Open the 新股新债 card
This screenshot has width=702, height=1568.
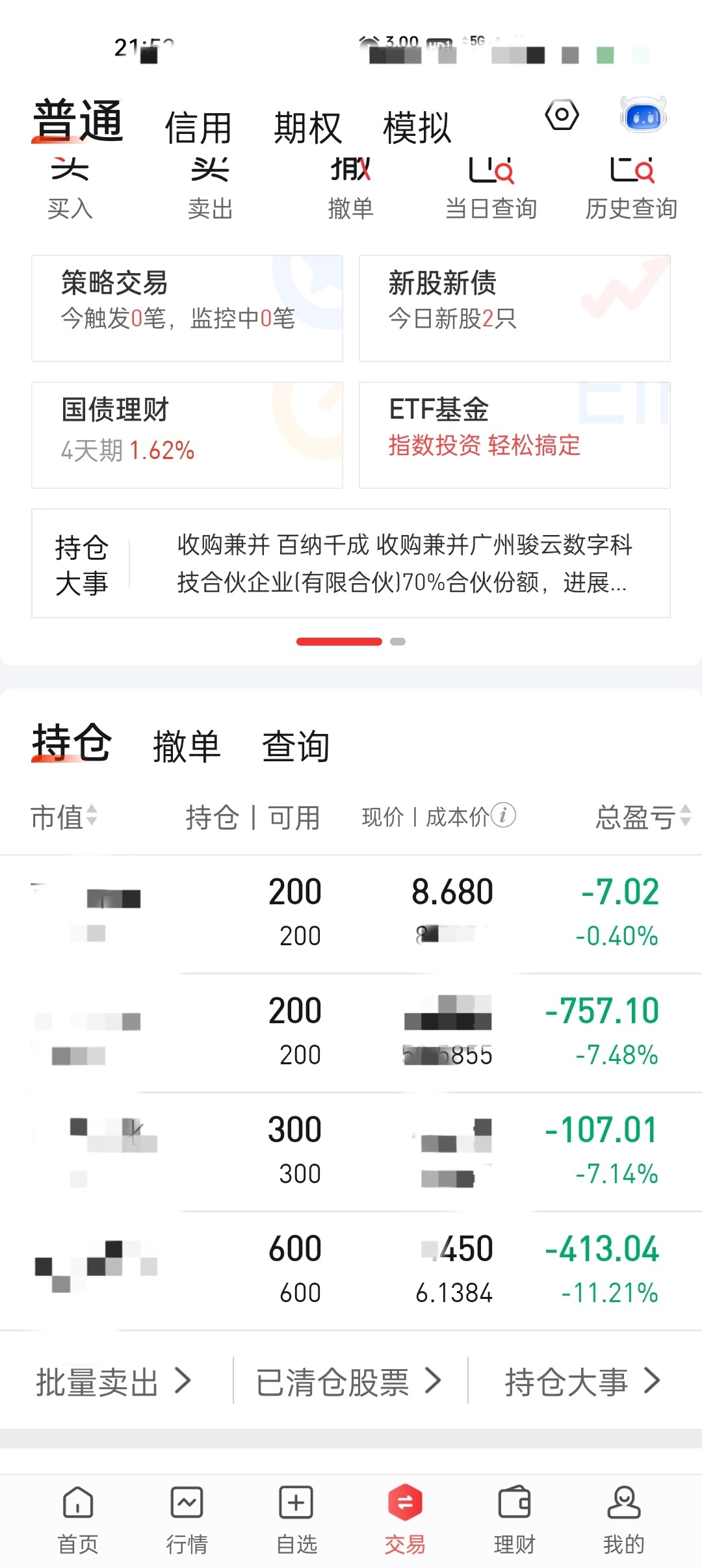(x=514, y=308)
